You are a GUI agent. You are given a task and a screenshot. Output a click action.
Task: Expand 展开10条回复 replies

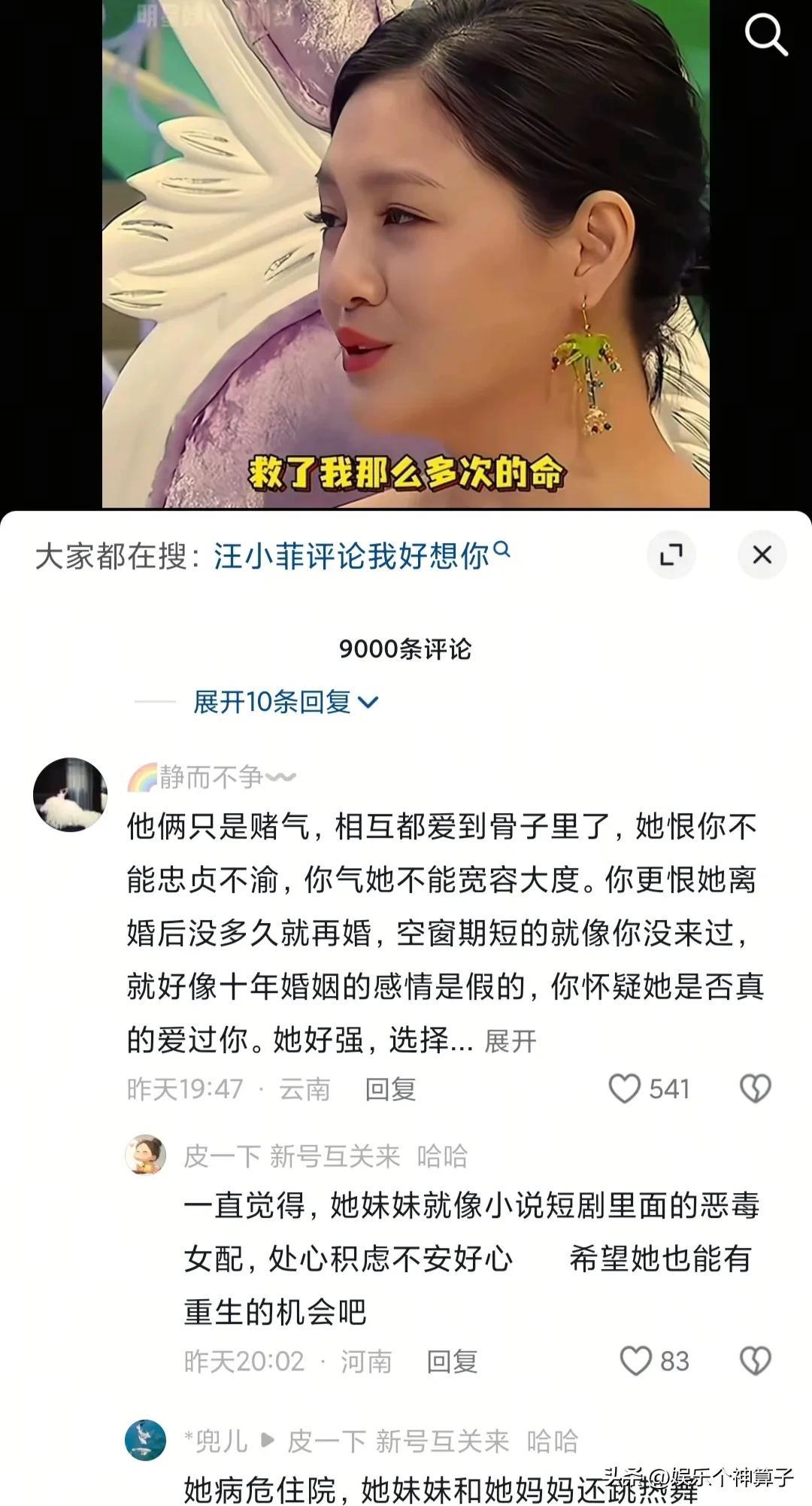tap(286, 702)
